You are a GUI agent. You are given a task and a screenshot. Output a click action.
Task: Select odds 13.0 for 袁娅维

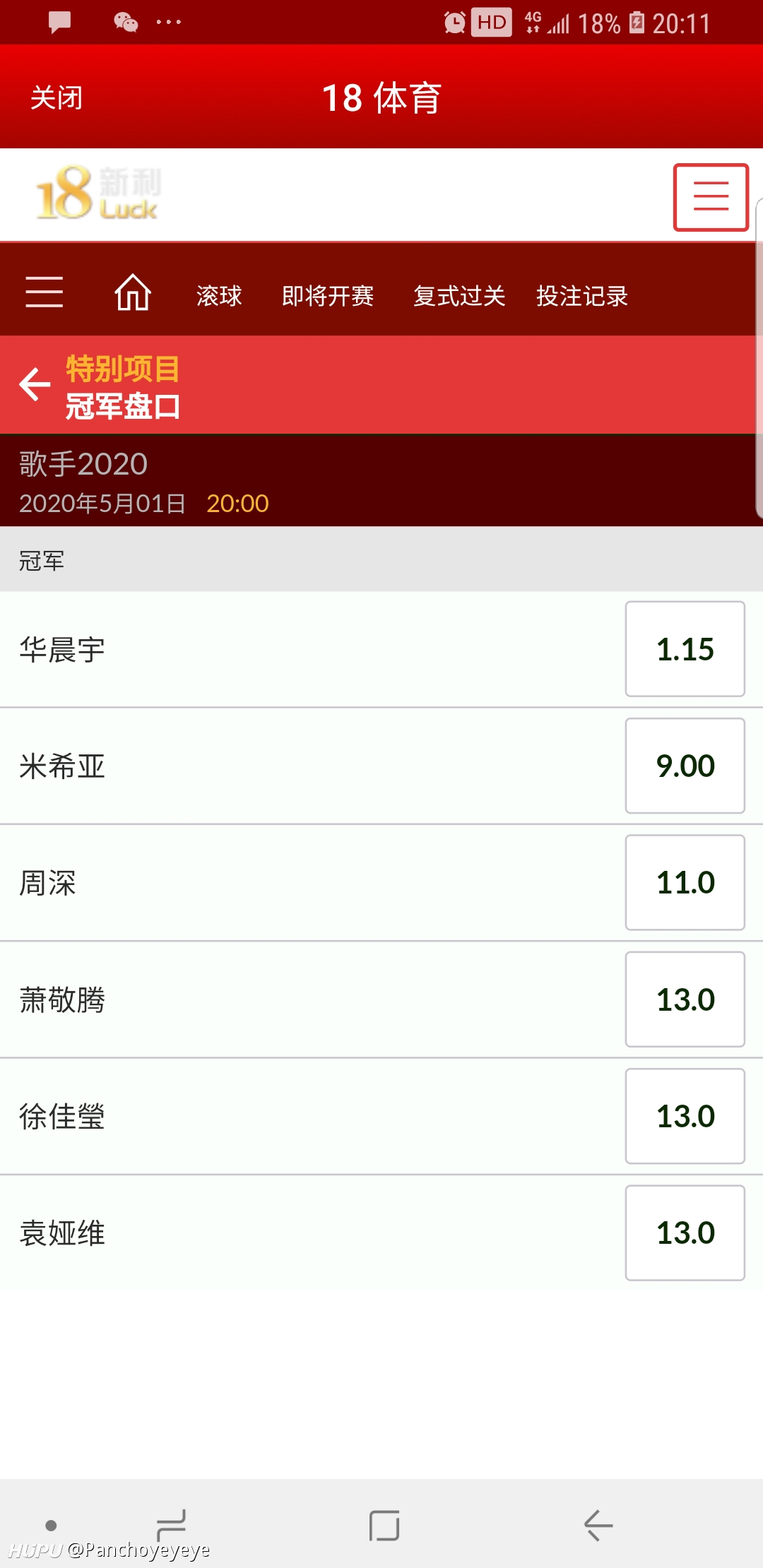[685, 1233]
